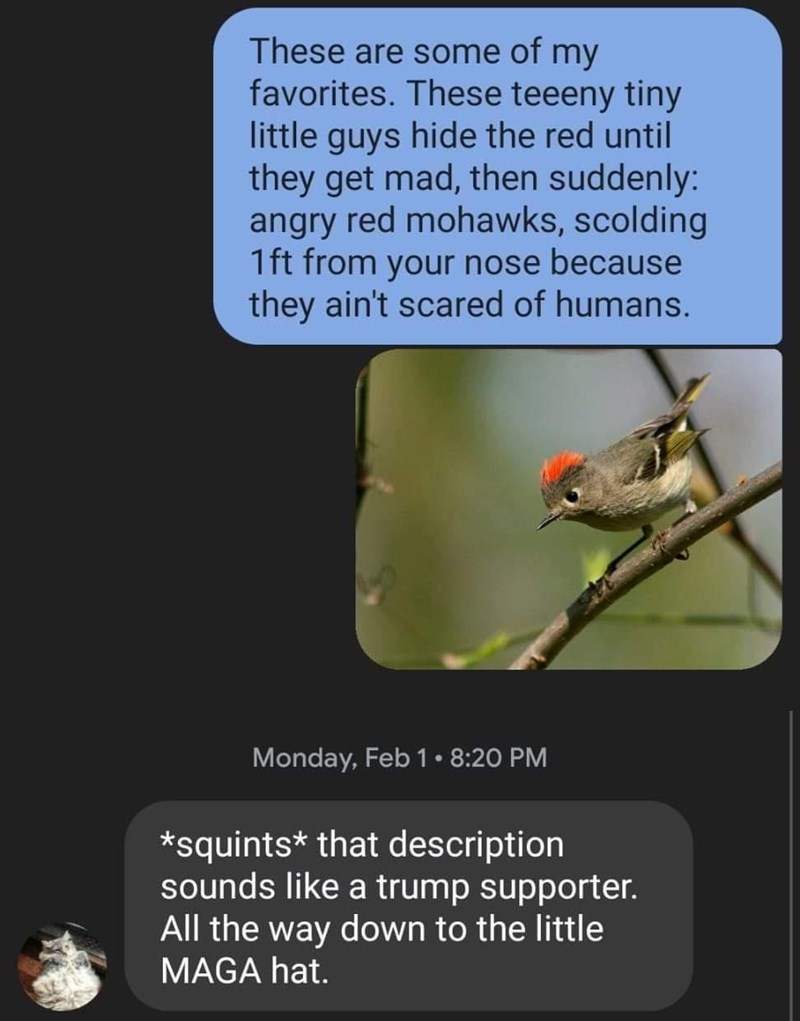The width and height of the screenshot is (800, 1021).
Task: Tap the sender's cat profile avatar
Action: (62, 965)
